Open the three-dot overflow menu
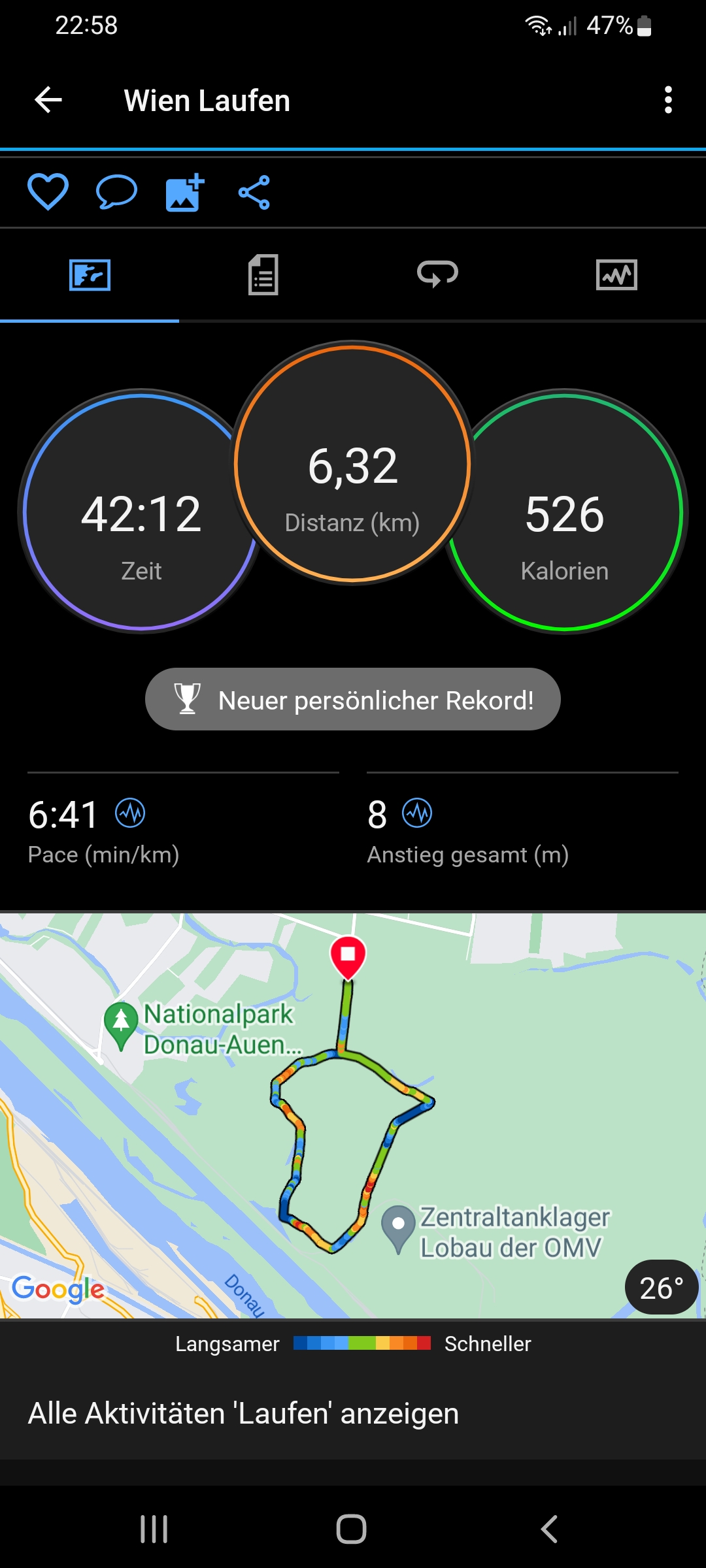This screenshot has width=706, height=1568. (667, 100)
